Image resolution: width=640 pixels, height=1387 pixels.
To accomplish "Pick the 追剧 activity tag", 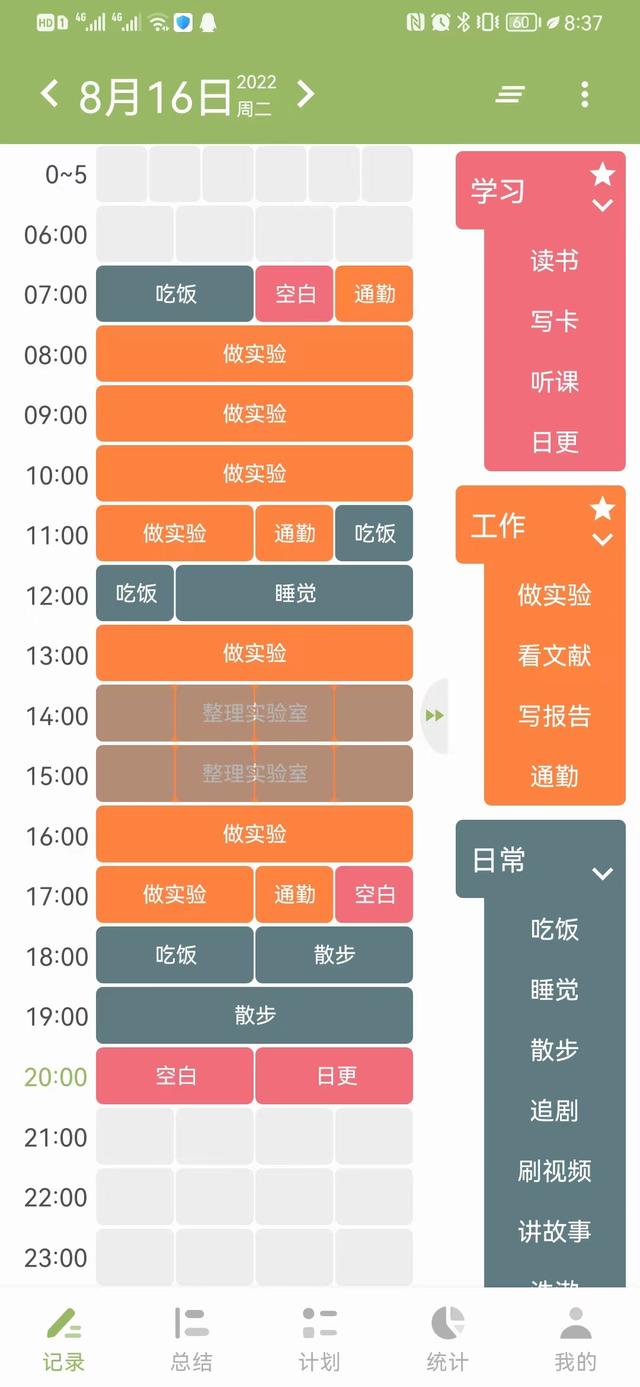I will point(555,1109).
